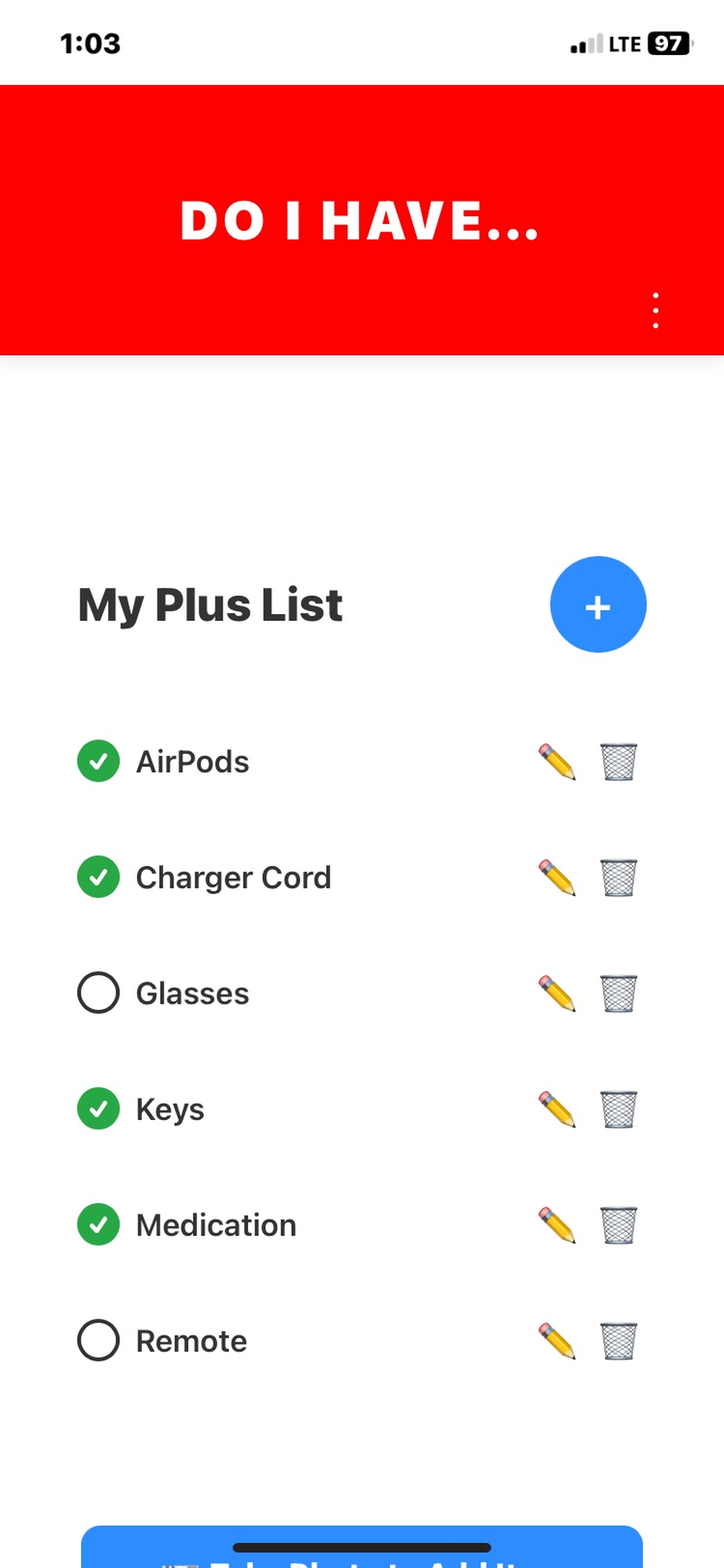Delete the Keys entry
724x1568 pixels.
[618, 1109]
